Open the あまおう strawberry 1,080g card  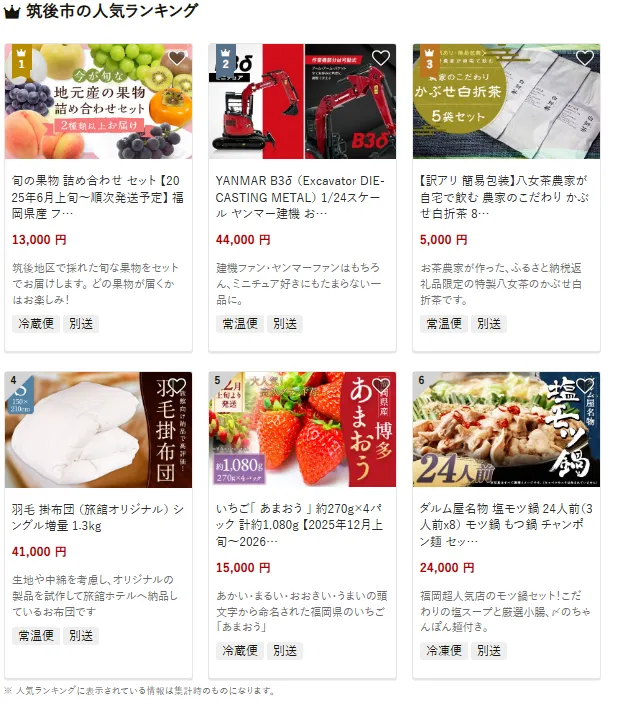pos(302,518)
